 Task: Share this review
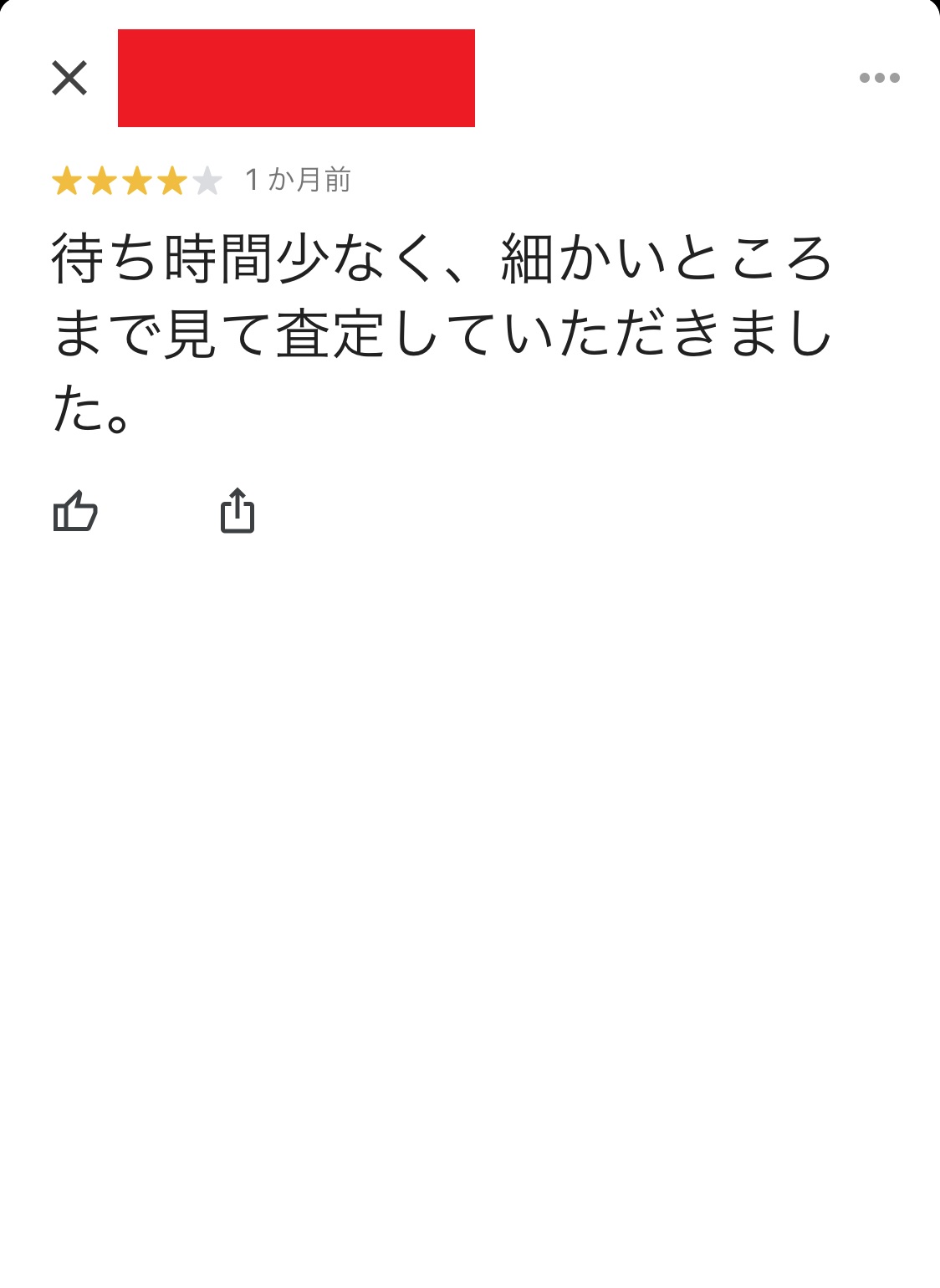238,511
